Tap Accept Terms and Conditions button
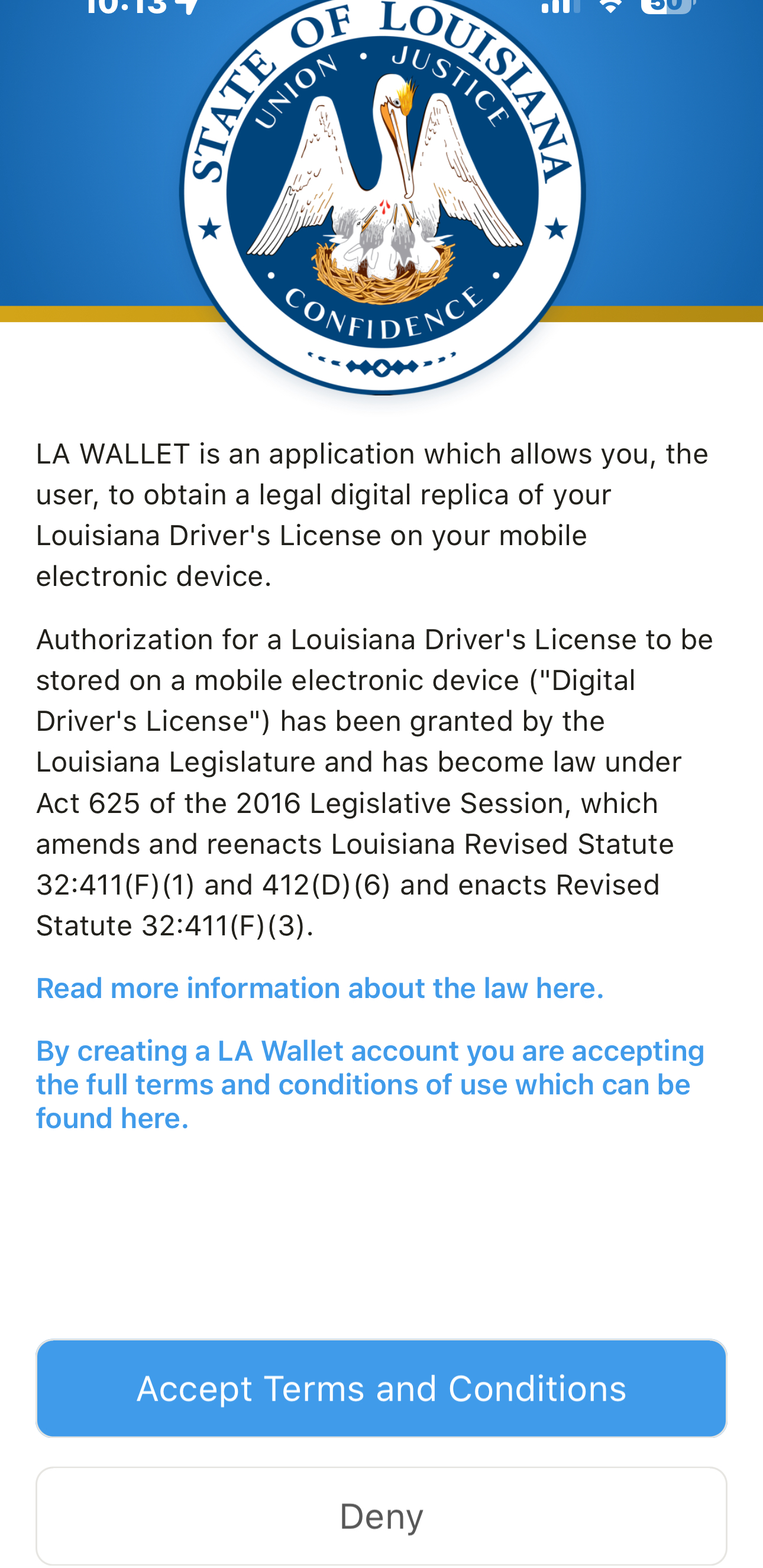763x1568 pixels. tap(381, 1388)
